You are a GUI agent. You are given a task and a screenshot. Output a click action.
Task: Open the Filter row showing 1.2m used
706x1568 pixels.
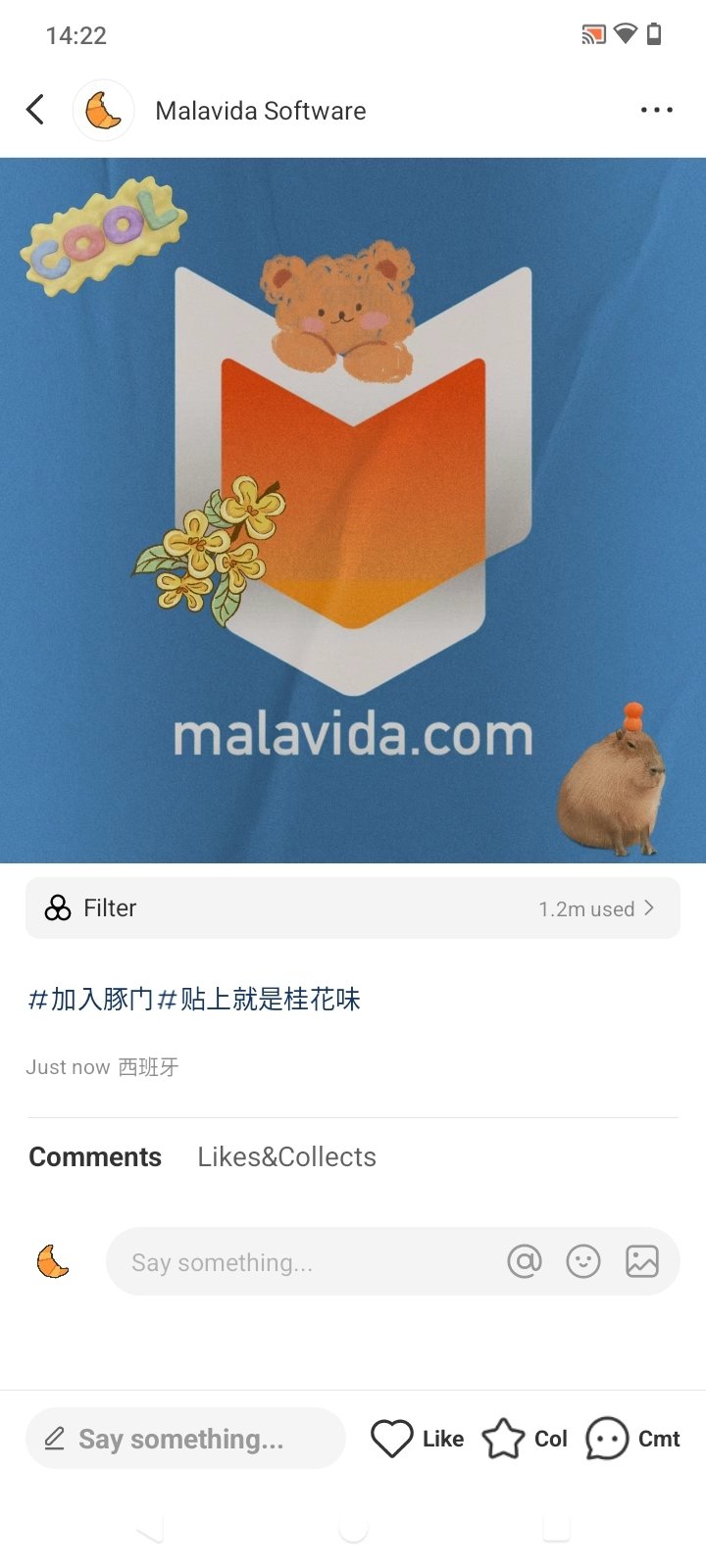(x=353, y=908)
